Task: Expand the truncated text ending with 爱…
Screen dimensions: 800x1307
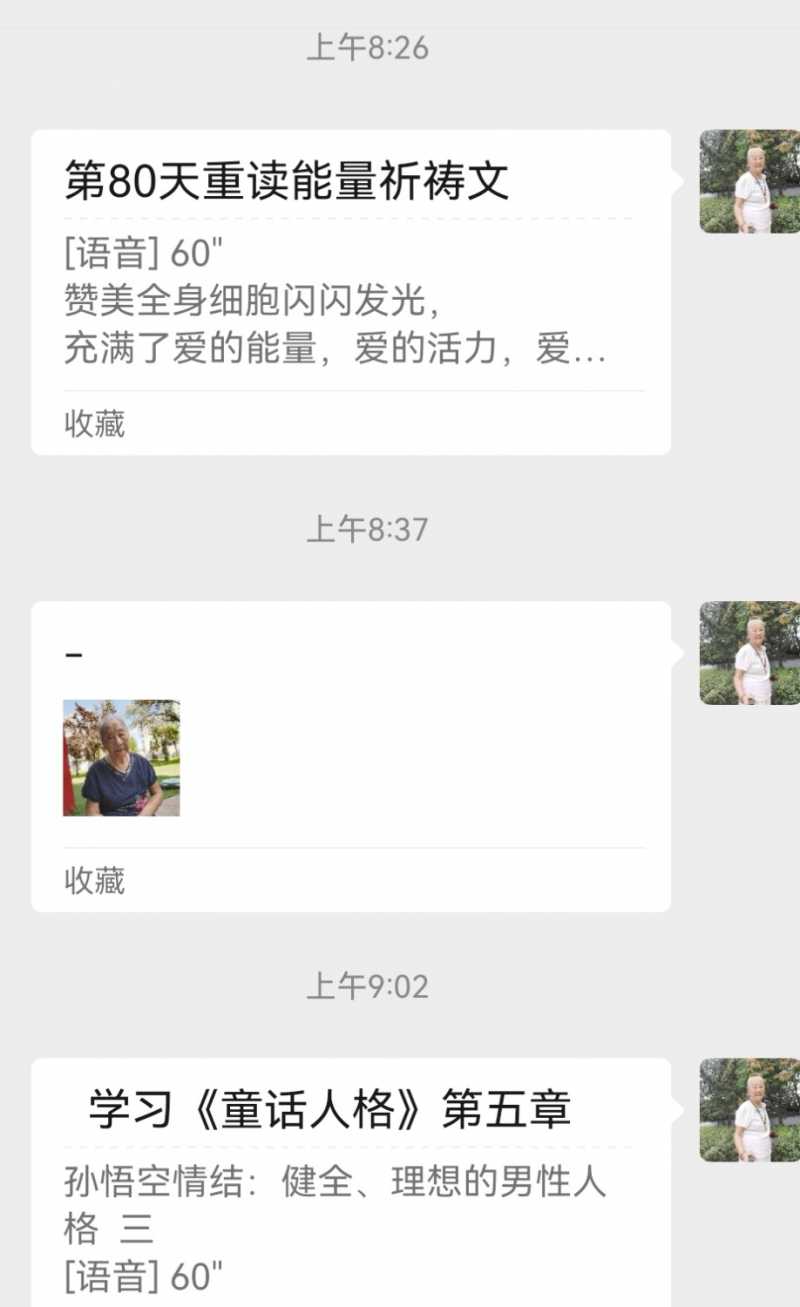Action: [330, 351]
